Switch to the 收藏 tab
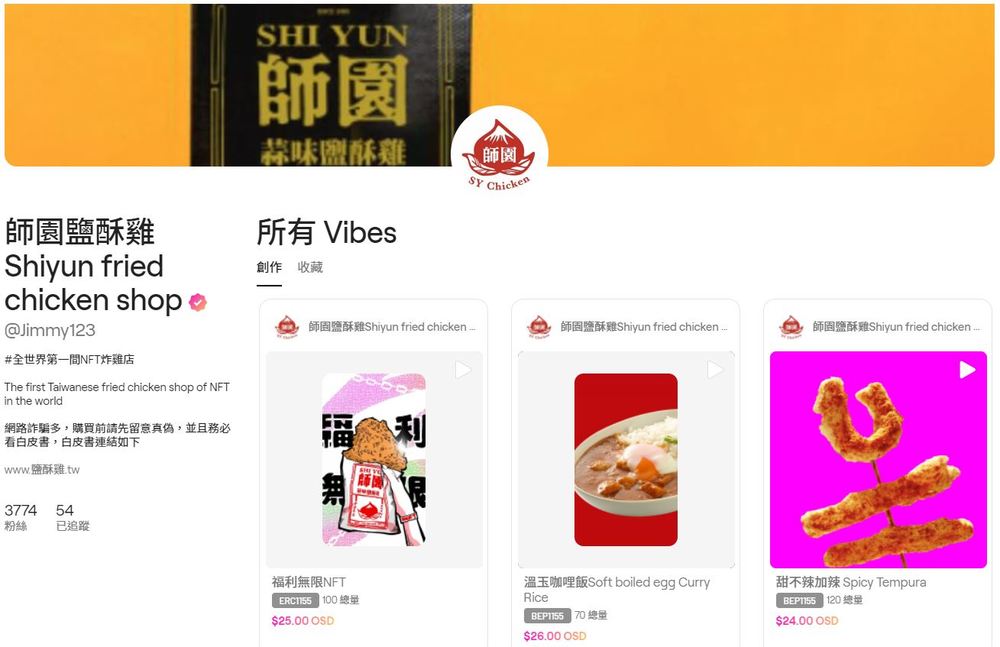The width and height of the screenshot is (1000, 647). pyautogui.click(x=310, y=268)
